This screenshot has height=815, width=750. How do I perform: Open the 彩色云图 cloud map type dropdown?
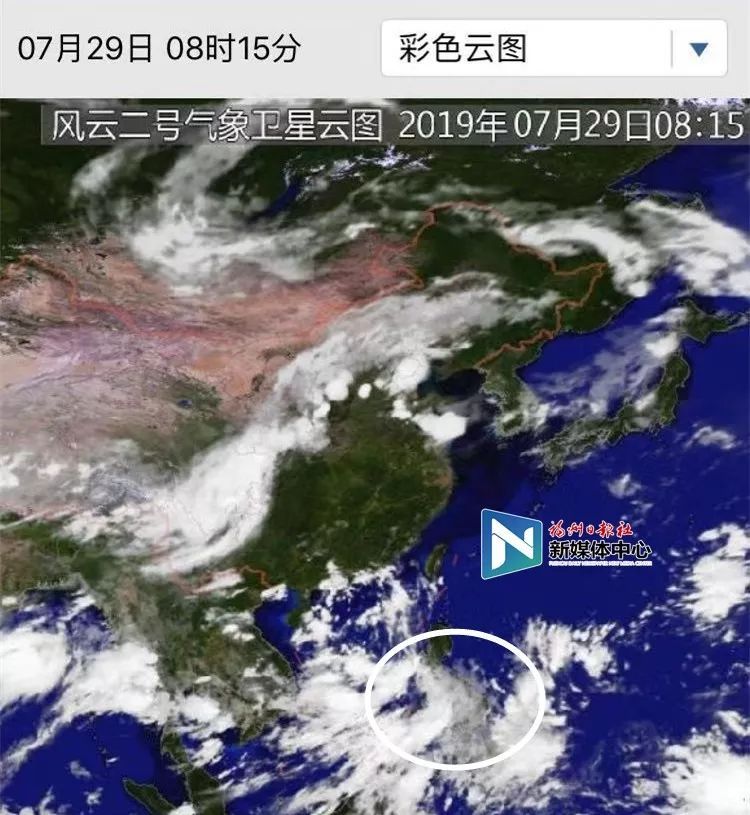coord(553,48)
